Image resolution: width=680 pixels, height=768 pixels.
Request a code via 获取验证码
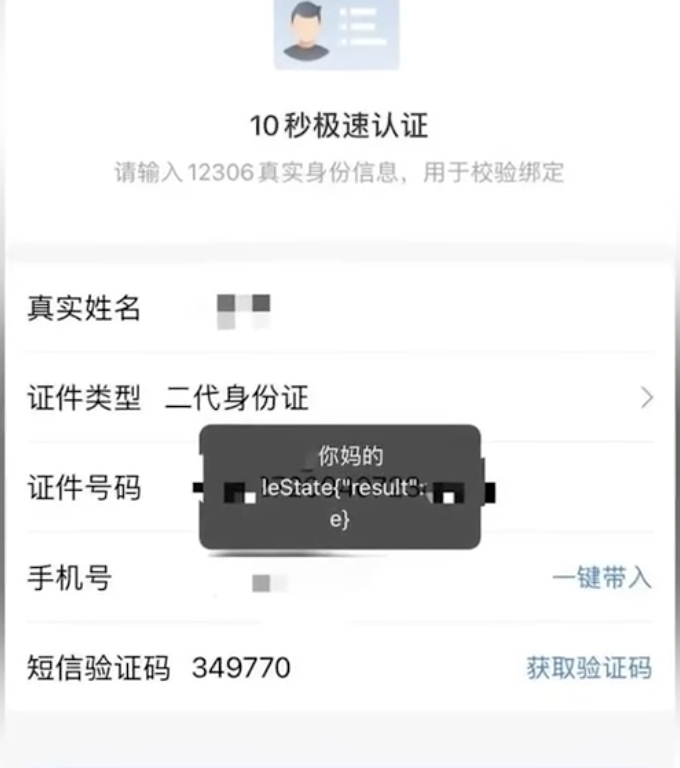[x=589, y=667]
